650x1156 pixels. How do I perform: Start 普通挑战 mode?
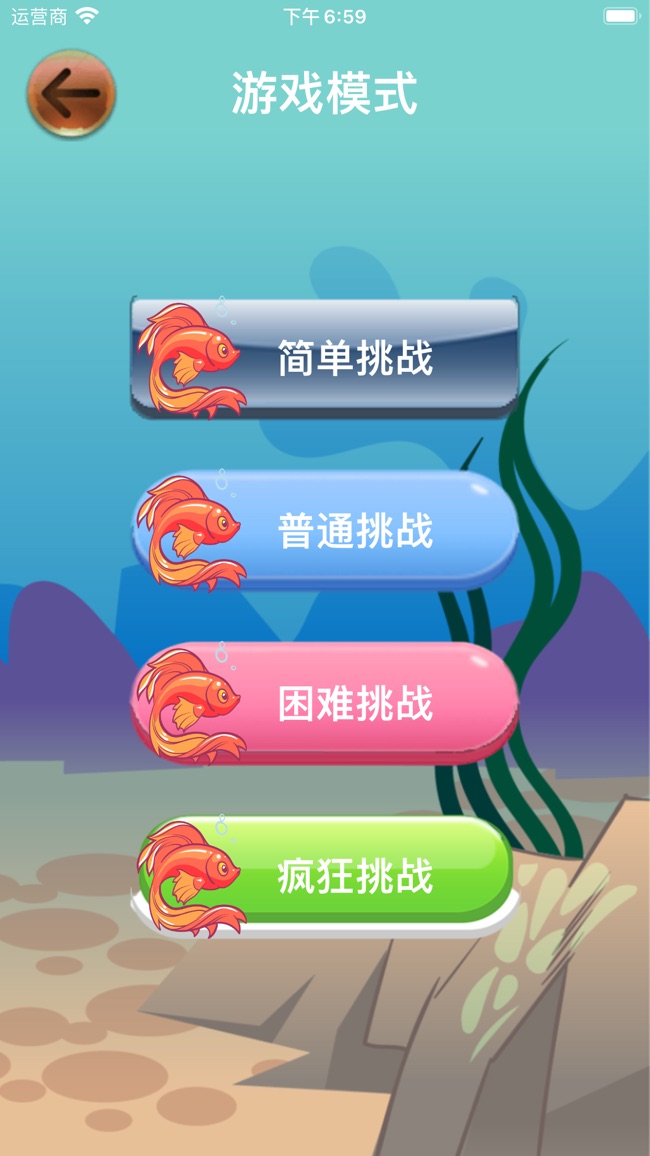325,530
